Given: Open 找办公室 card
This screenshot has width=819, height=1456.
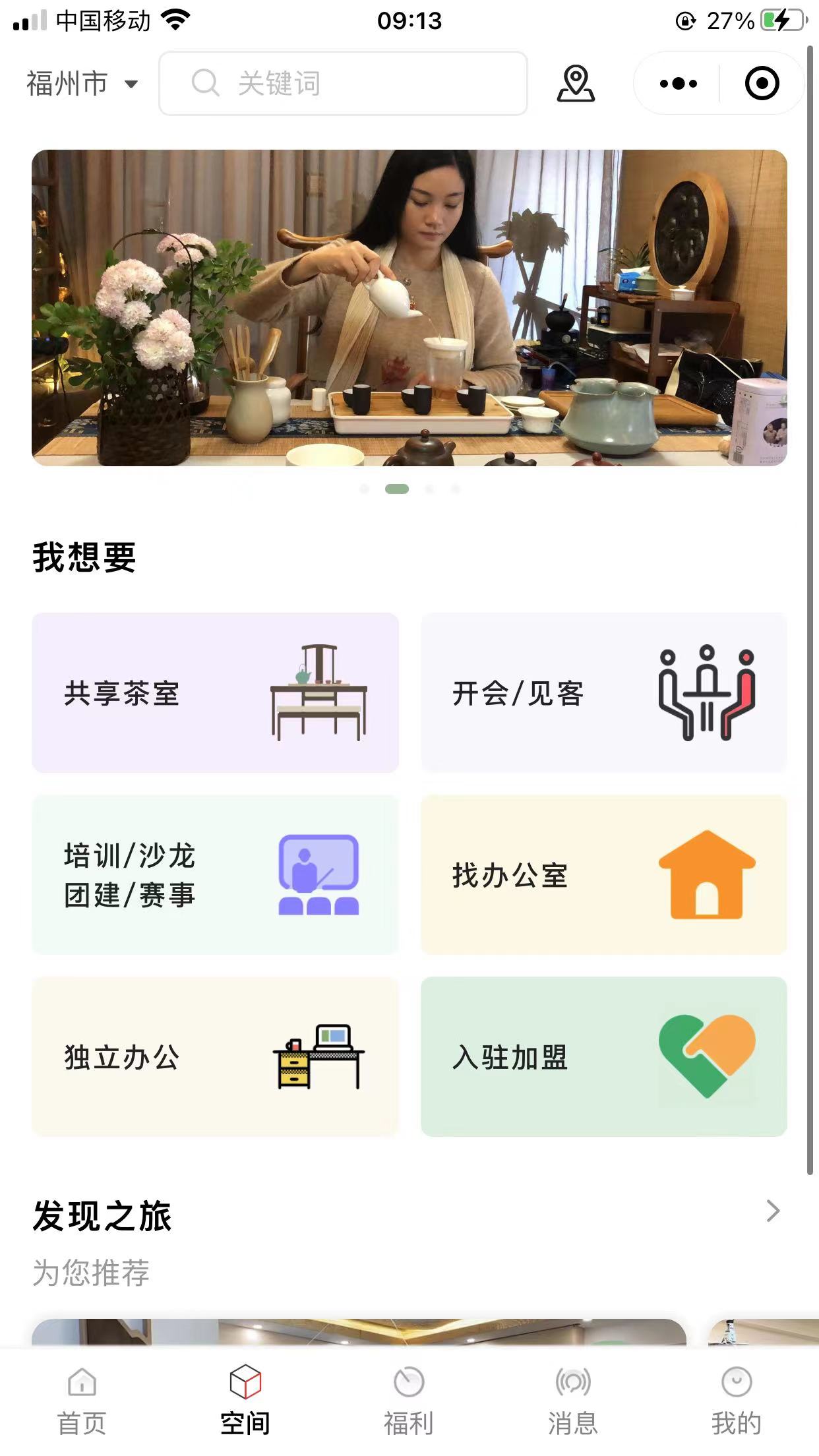Looking at the screenshot, I should [x=603, y=874].
